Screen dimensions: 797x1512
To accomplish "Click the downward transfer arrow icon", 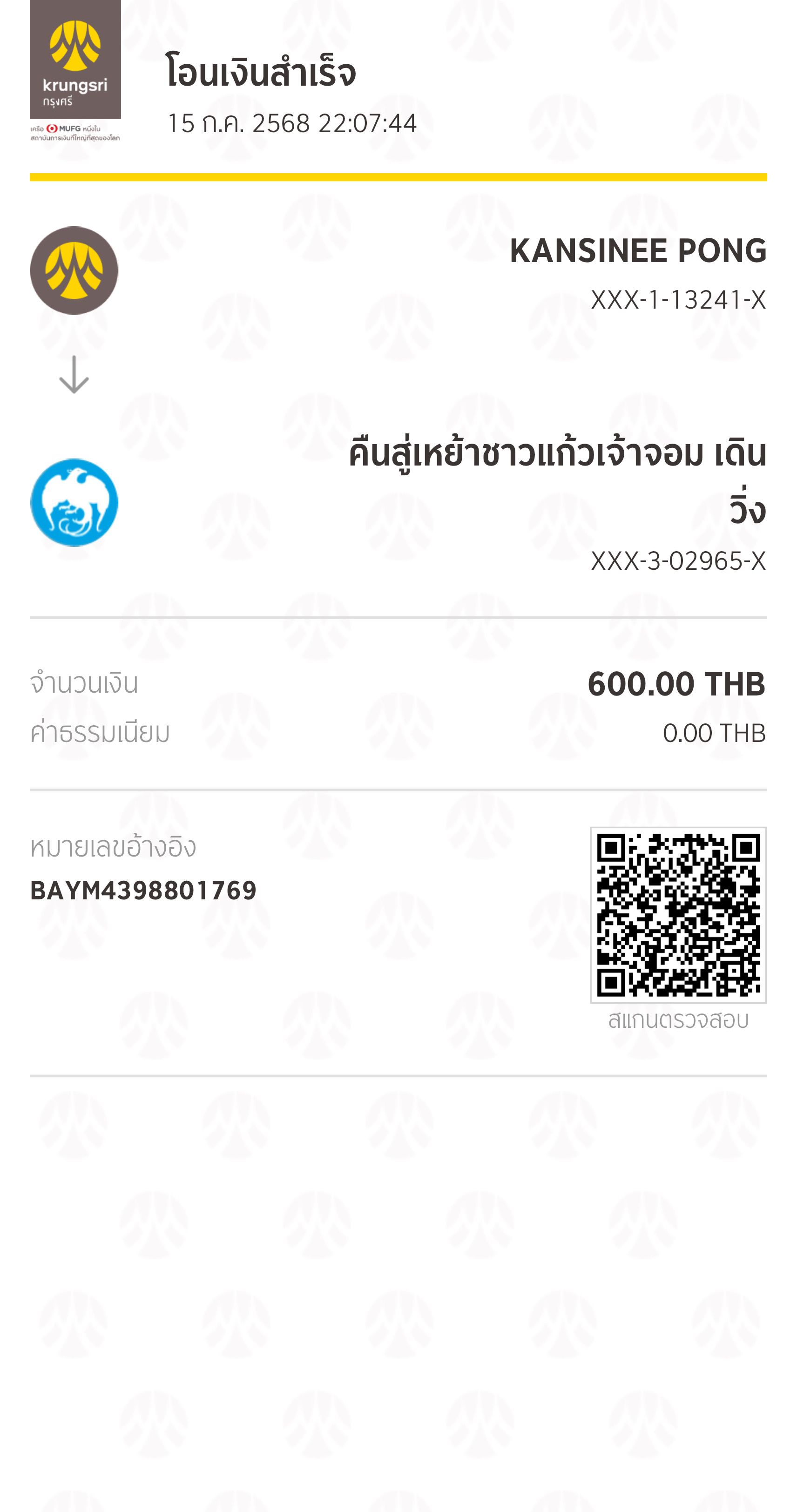I will pos(74,374).
